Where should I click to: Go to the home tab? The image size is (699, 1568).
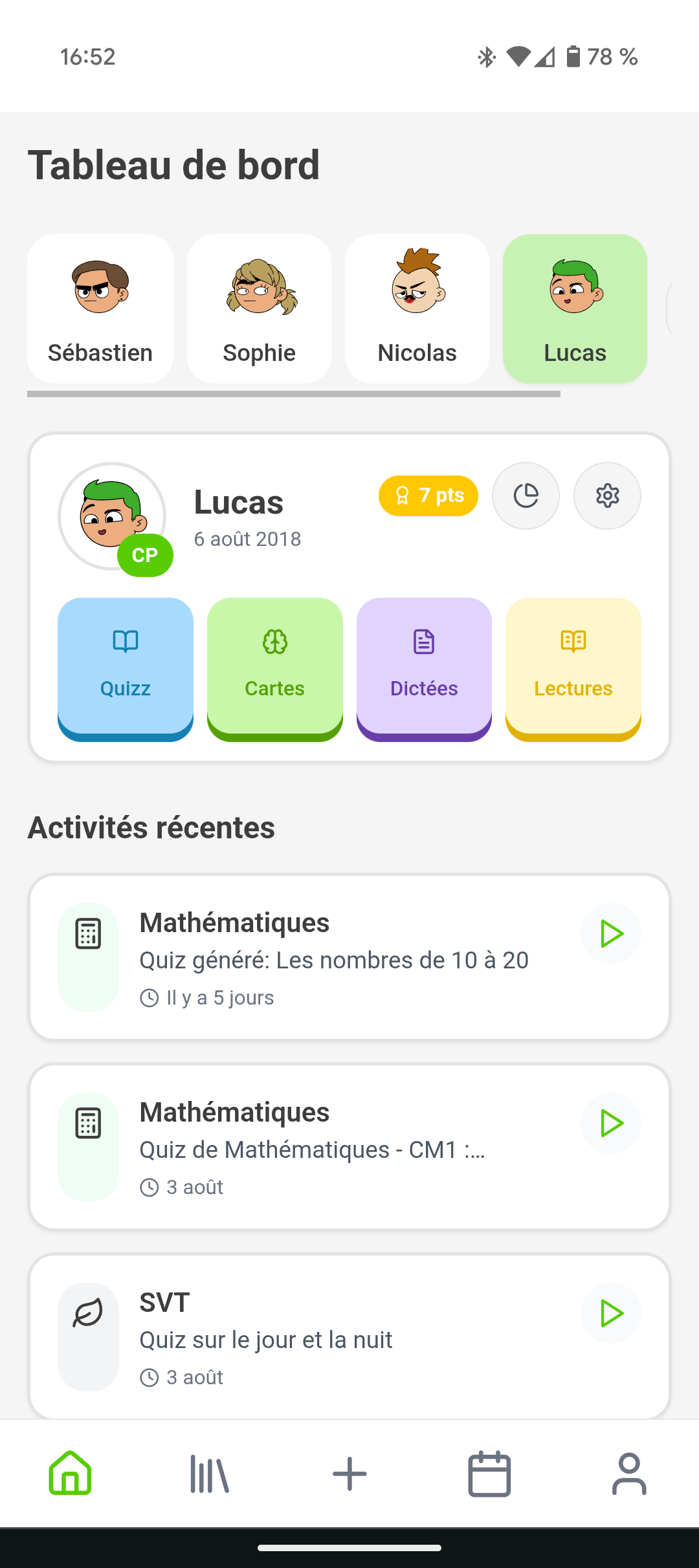tap(70, 1474)
